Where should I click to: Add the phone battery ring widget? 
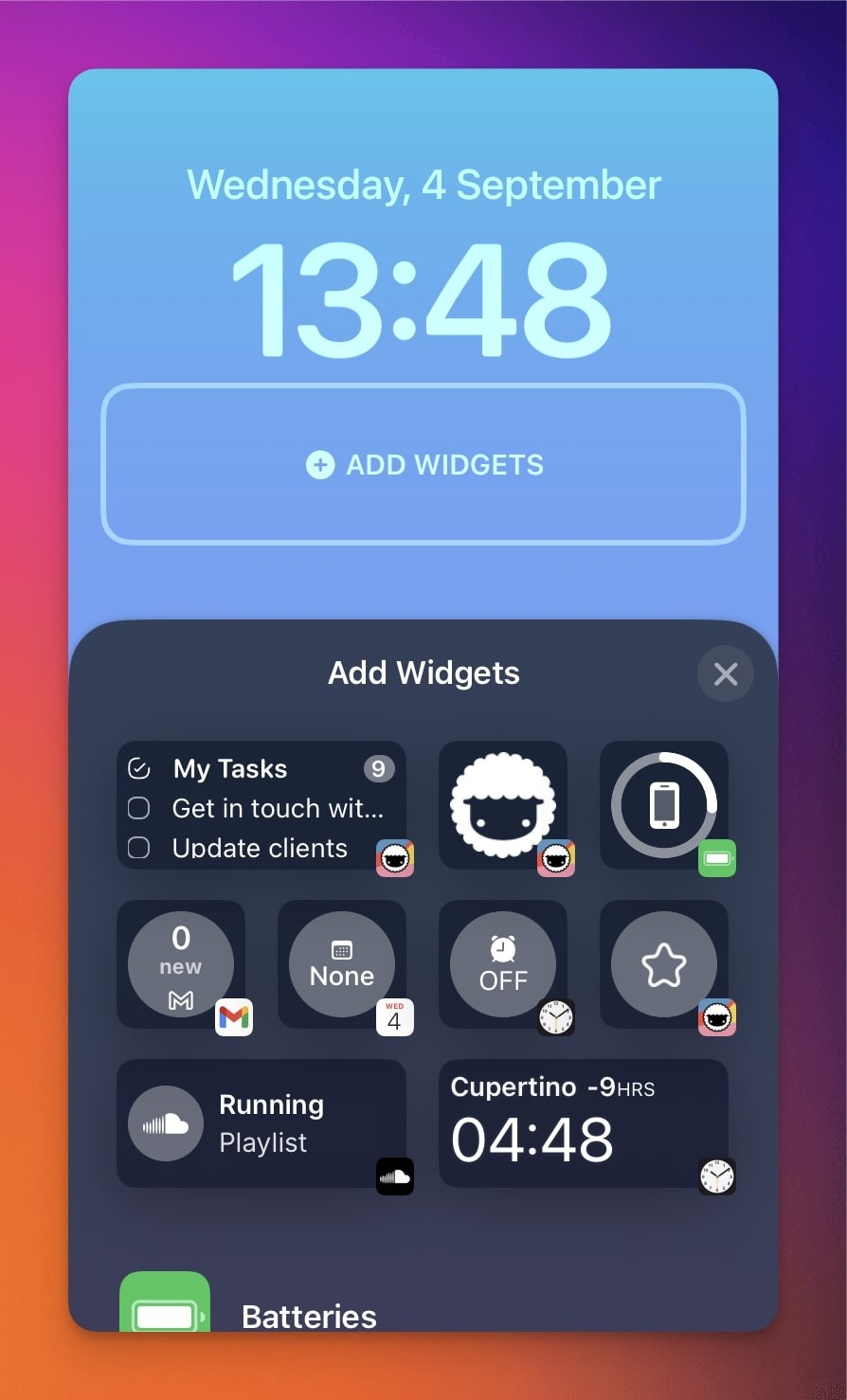tap(663, 804)
